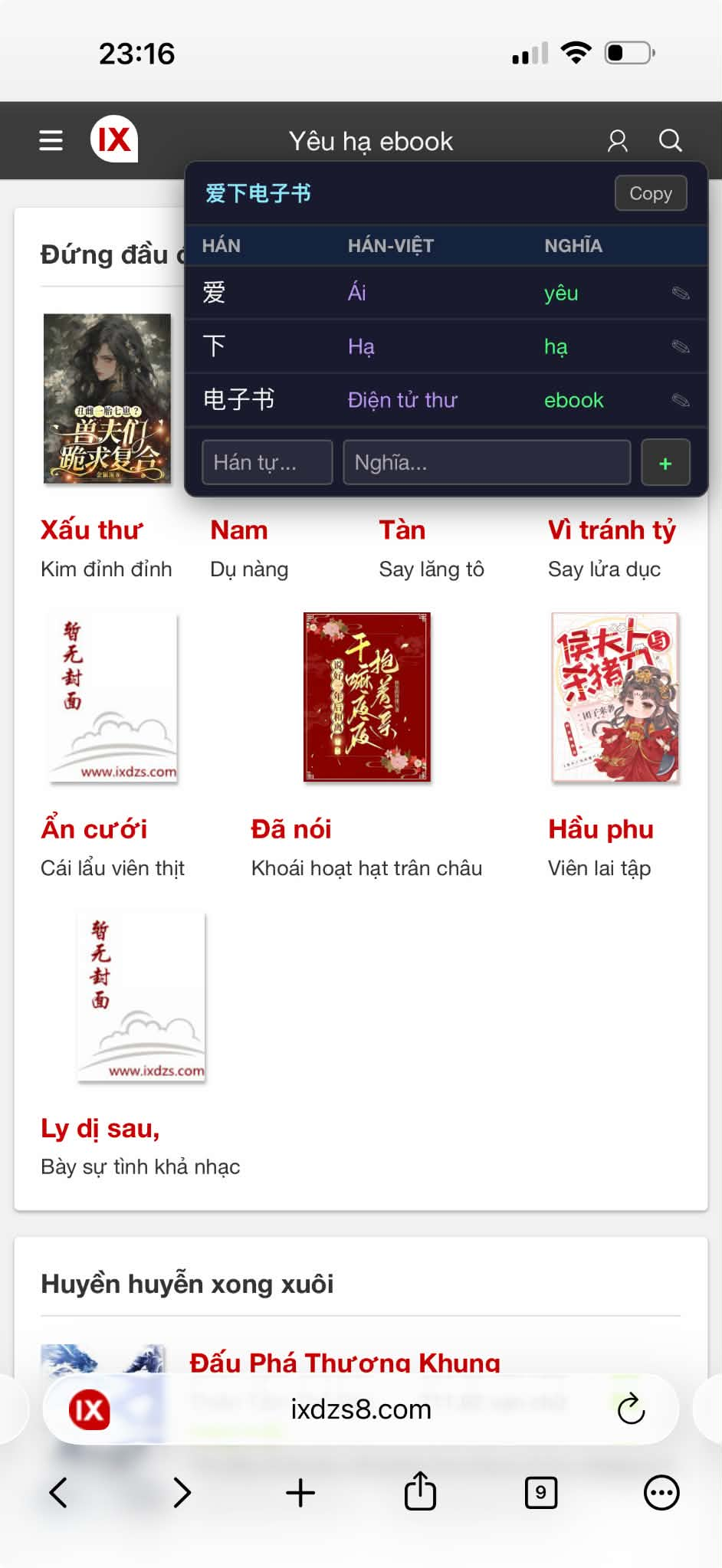722x1568 pixels.
Task: Edit the meaning for 电子书
Action: tap(681, 400)
